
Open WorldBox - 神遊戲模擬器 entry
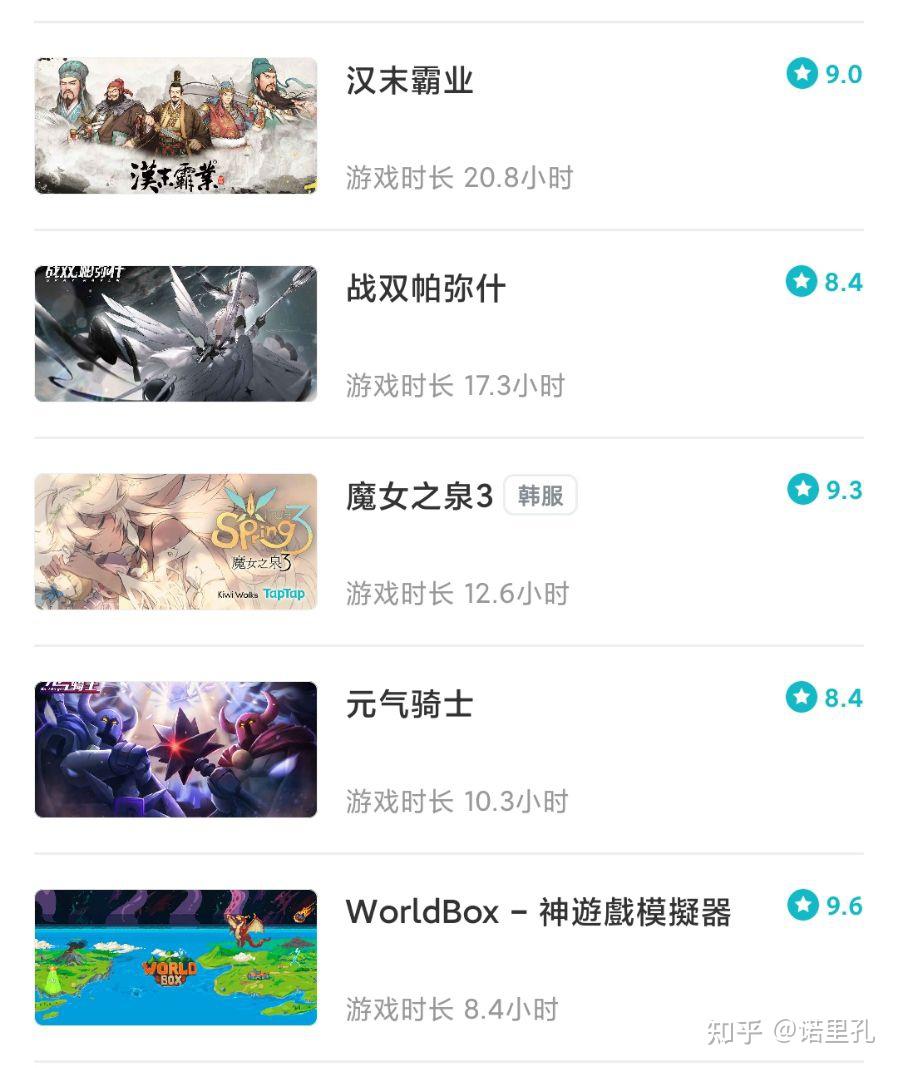(538, 912)
